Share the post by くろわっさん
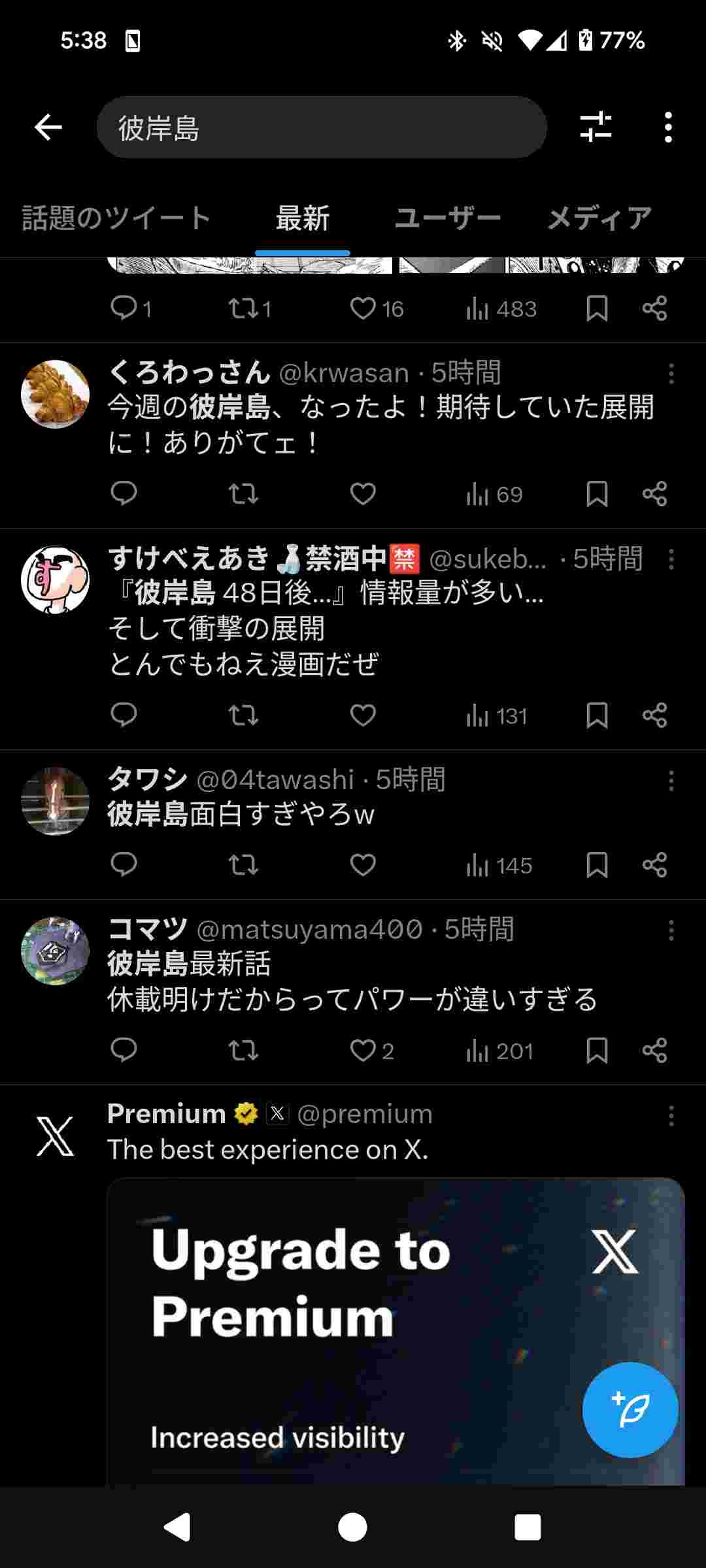The height and width of the screenshot is (1568, 706). 654,494
